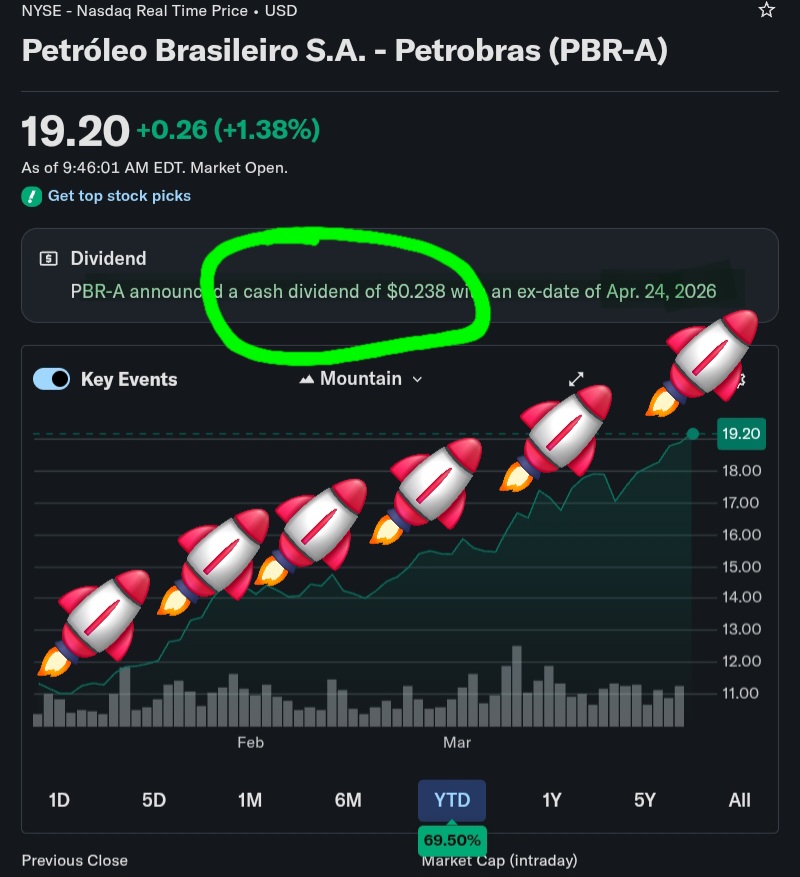Switch to the 5D chart range
This screenshot has height=877, width=800.
click(154, 800)
